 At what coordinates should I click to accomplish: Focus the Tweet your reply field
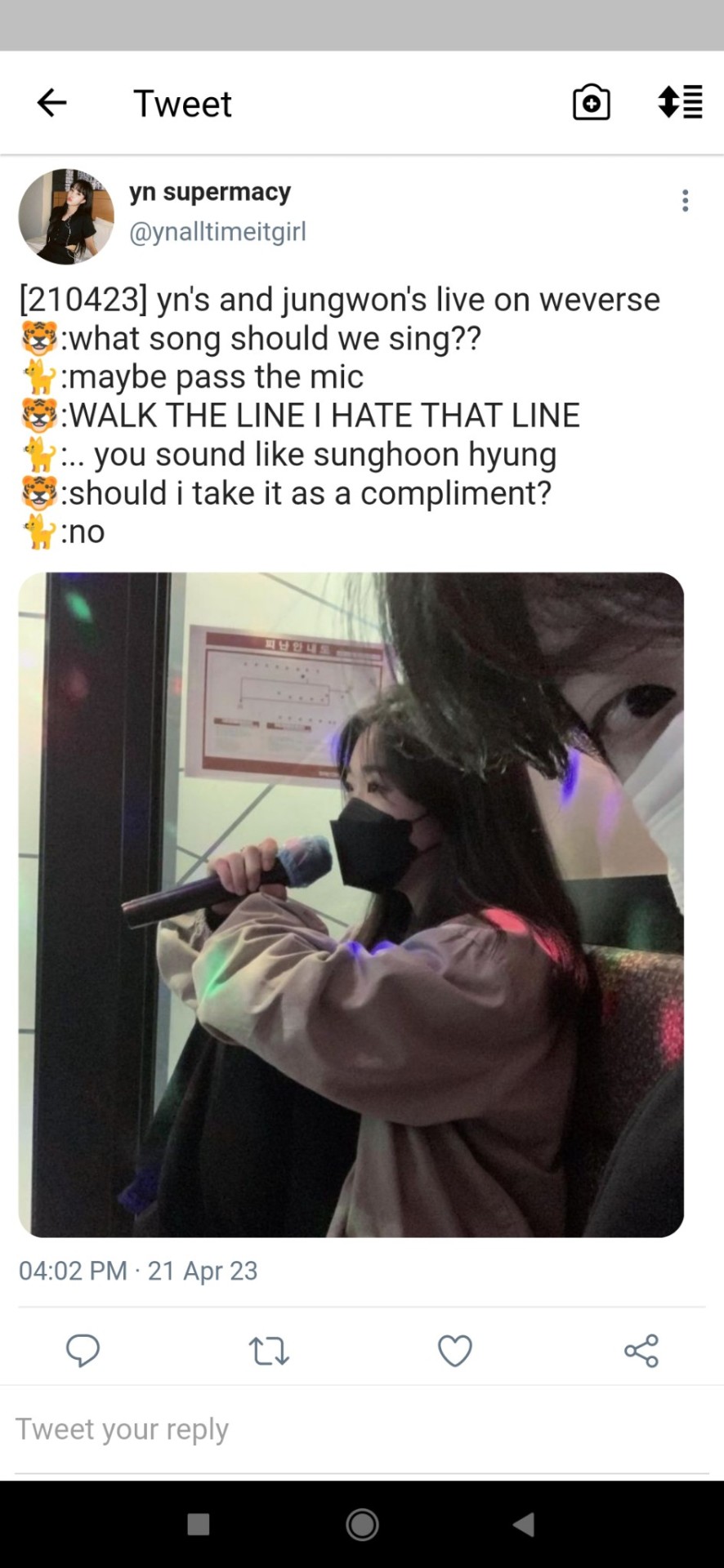[360, 1429]
